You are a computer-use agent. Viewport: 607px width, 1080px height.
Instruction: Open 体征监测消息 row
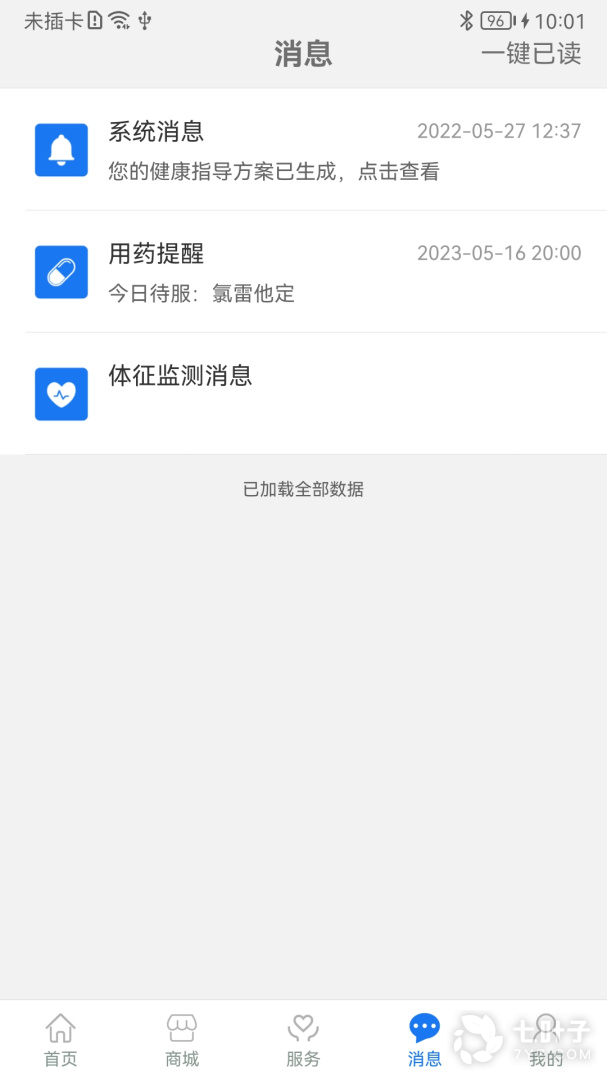pos(303,393)
